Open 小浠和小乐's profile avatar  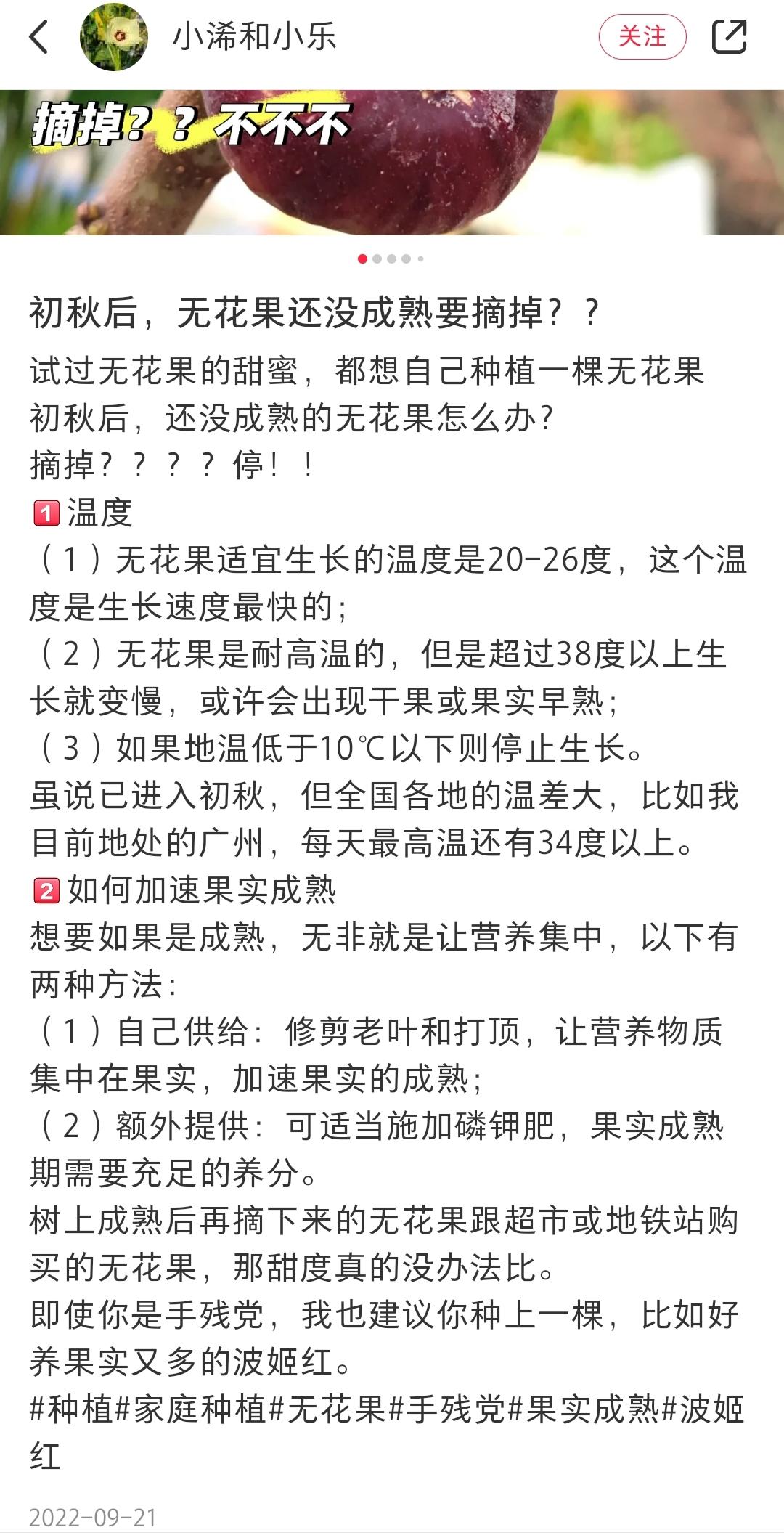pyautogui.click(x=113, y=37)
